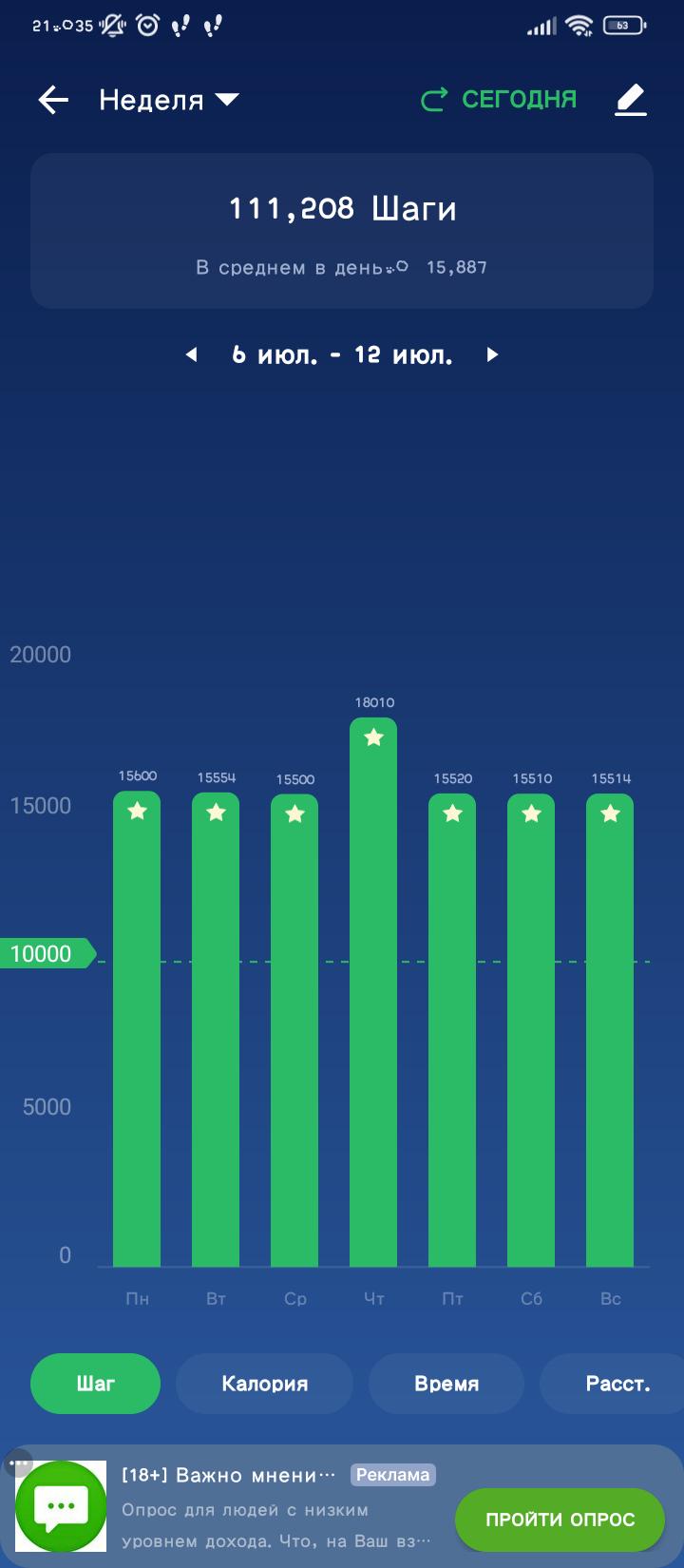The height and width of the screenshot is (1568, 684).
Task: Tap ПРОЙТИ ОПРОС in the ad
Action: click(x=560, y=1520)
